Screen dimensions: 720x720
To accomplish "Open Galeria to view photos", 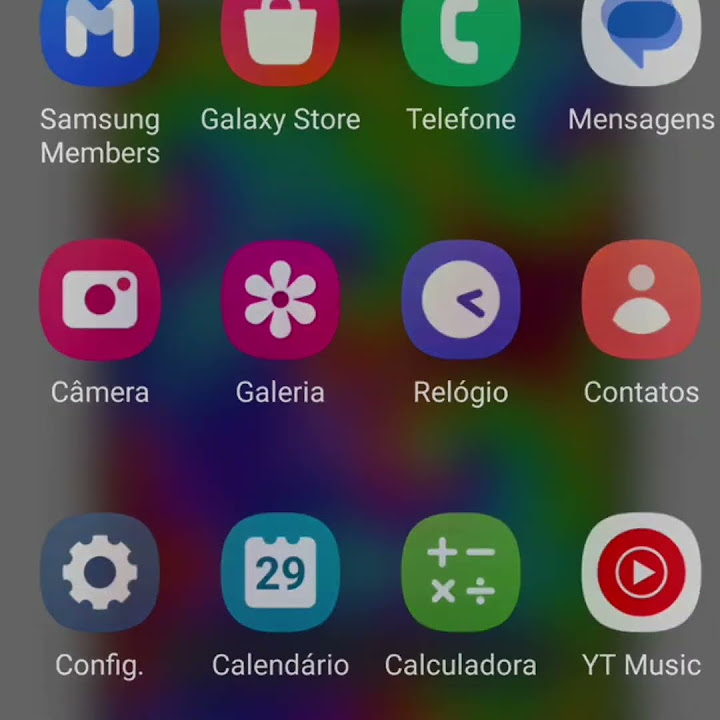I will (x=280, y=299).
